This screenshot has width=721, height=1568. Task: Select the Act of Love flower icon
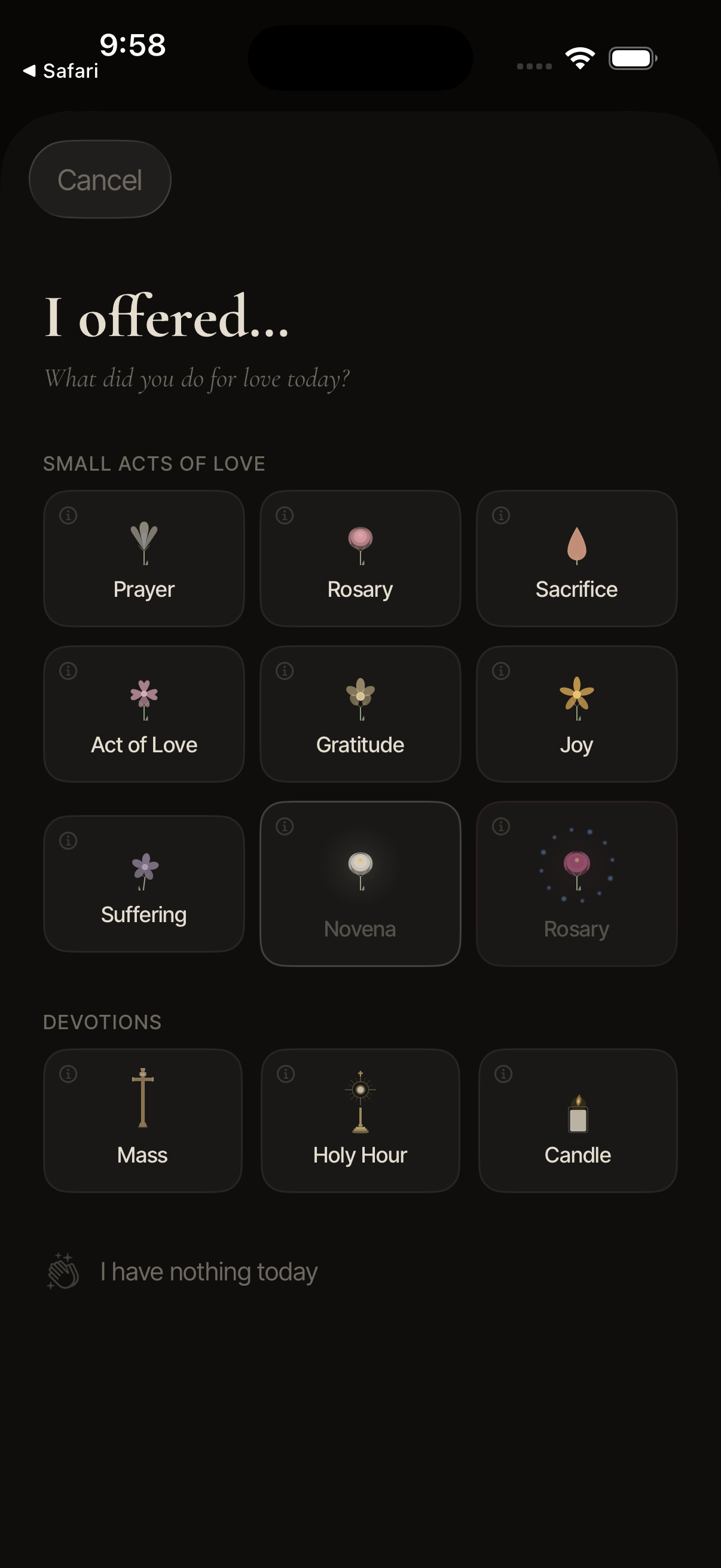[x=143, y=700]
